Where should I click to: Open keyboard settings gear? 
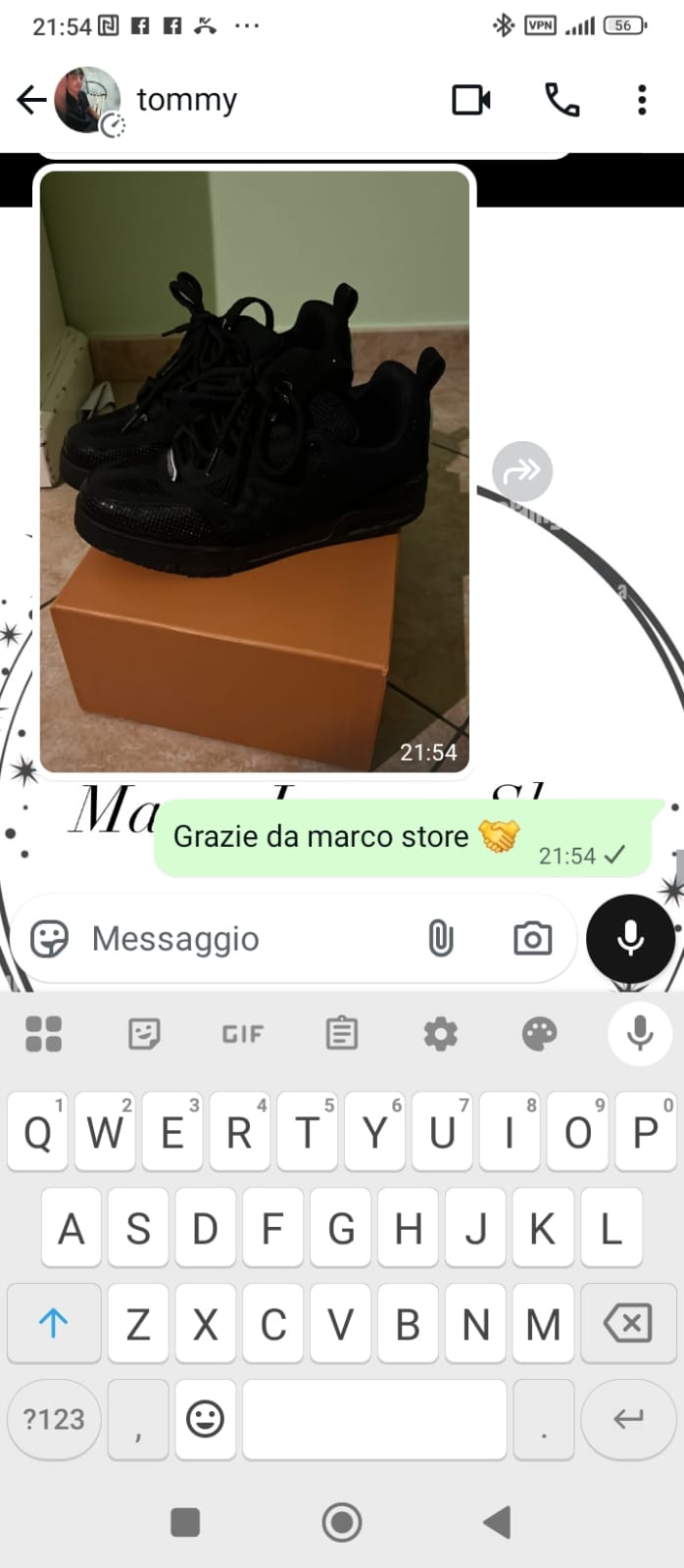440,1034
